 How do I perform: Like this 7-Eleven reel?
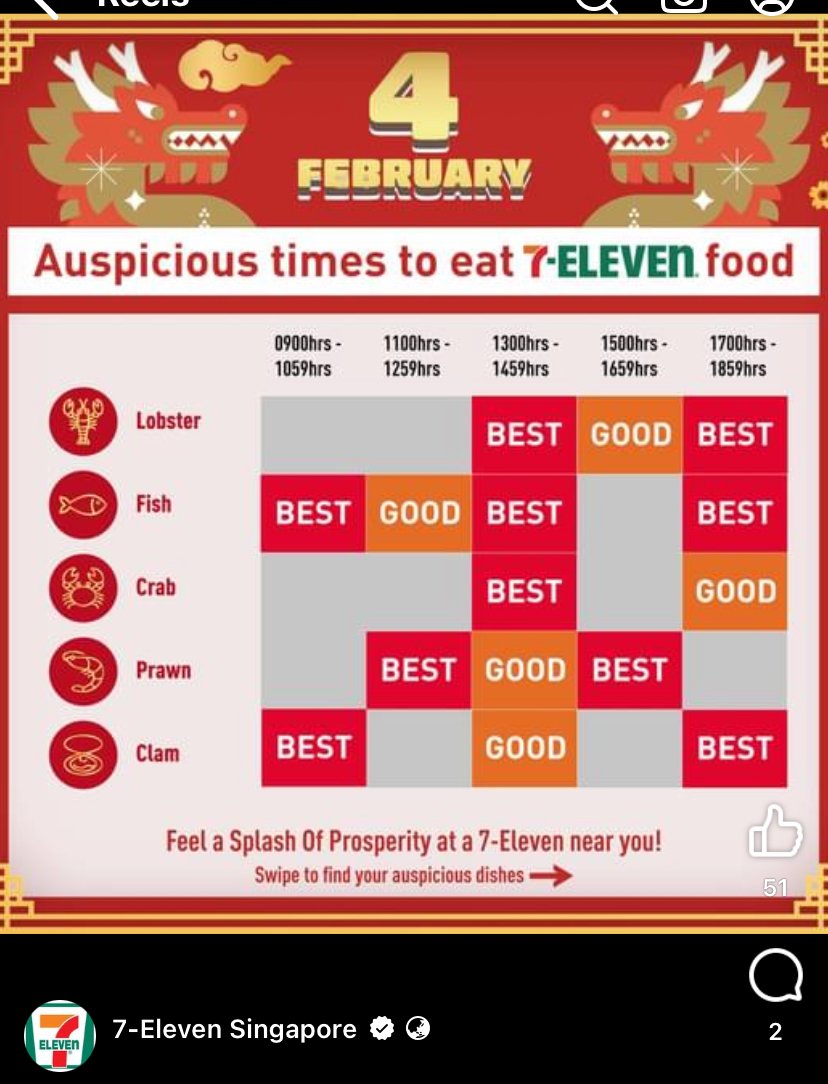click(x=775, y=832)
